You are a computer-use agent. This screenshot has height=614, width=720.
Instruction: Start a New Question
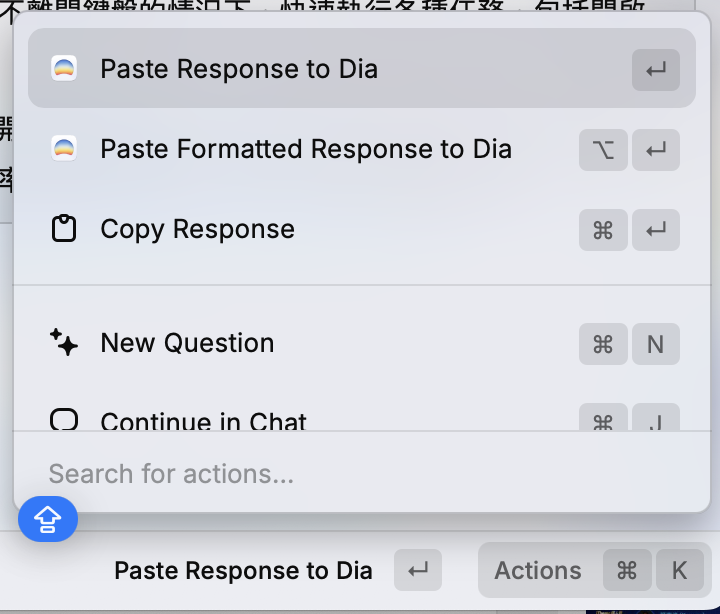pyautogui.click(x=187, y=343)
